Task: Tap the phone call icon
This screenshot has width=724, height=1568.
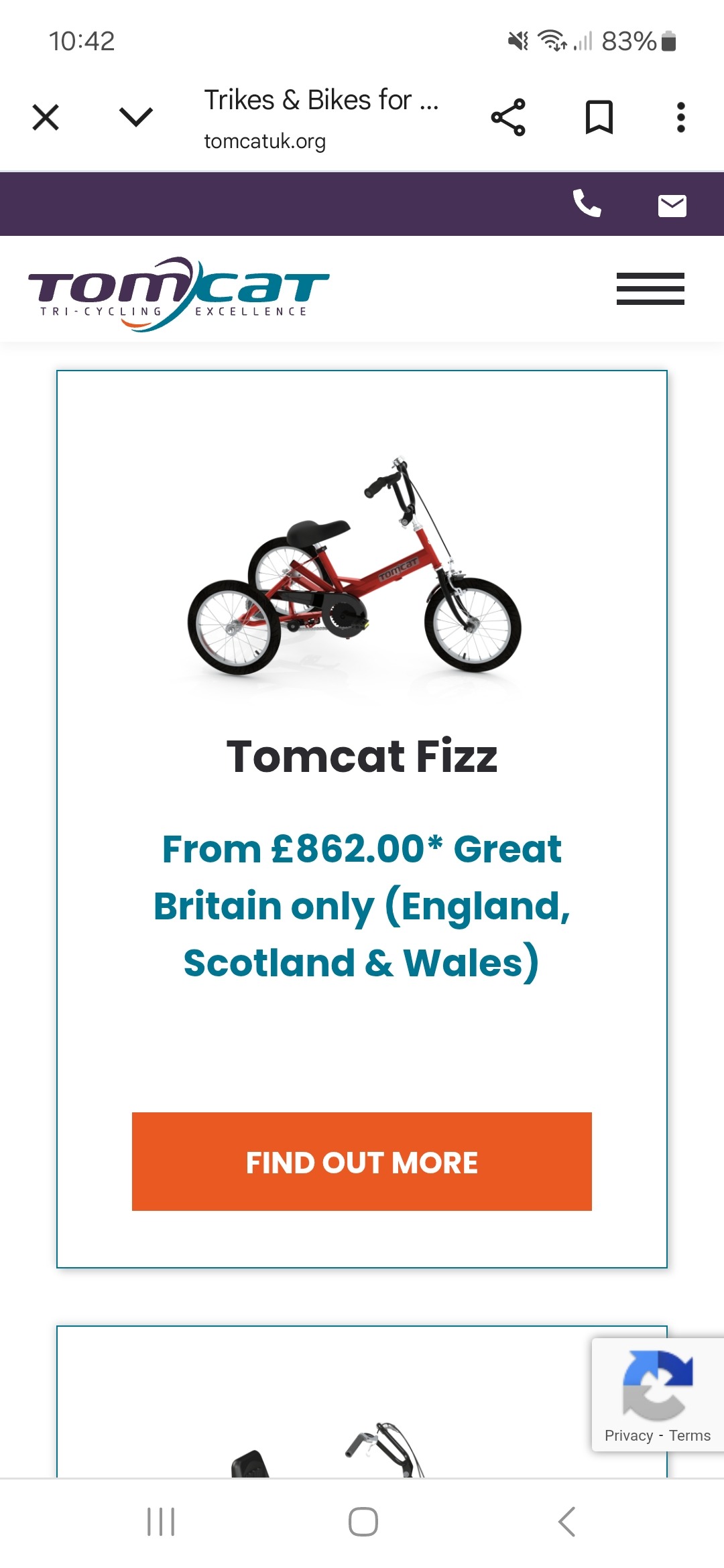Action: (x=587, y=203)
